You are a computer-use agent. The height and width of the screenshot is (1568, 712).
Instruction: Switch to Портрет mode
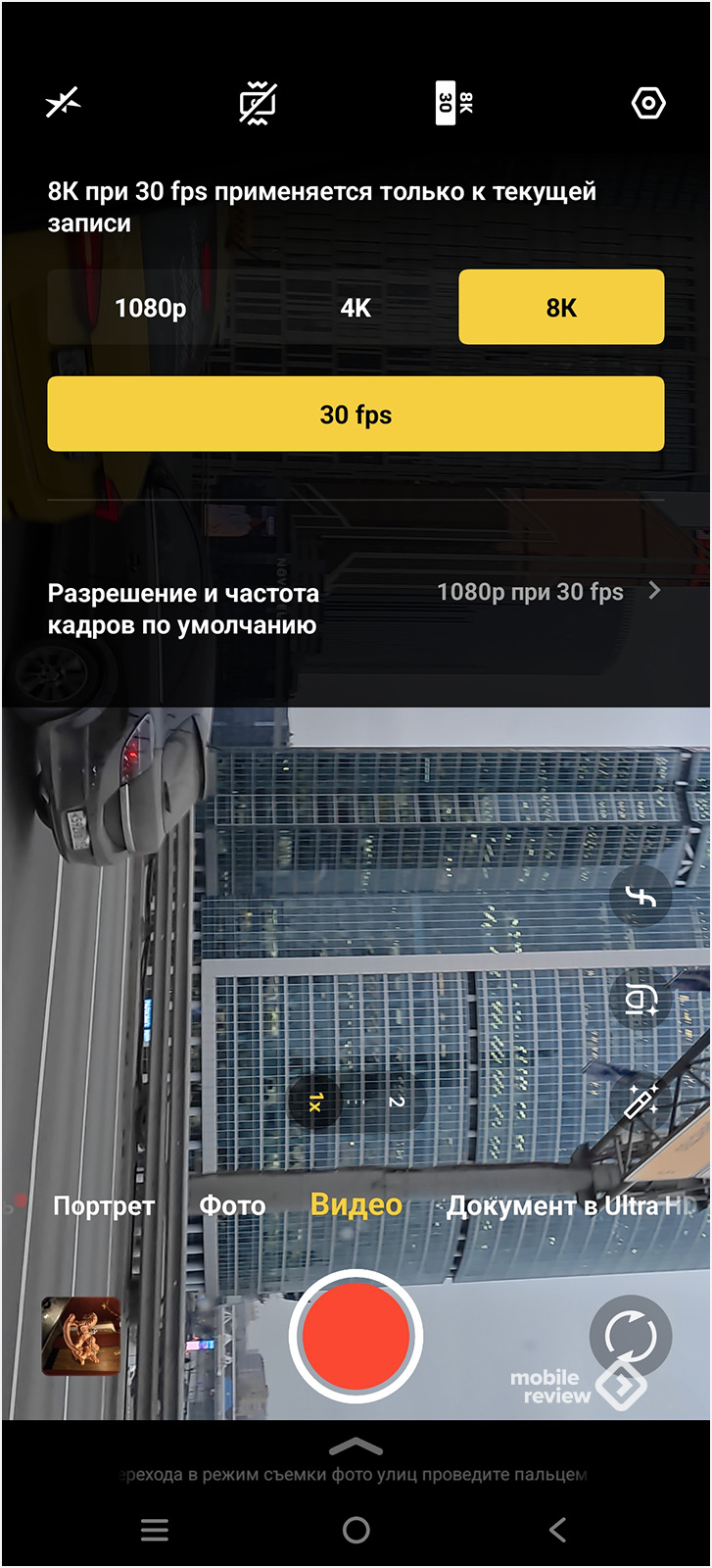click(104, 1205)
